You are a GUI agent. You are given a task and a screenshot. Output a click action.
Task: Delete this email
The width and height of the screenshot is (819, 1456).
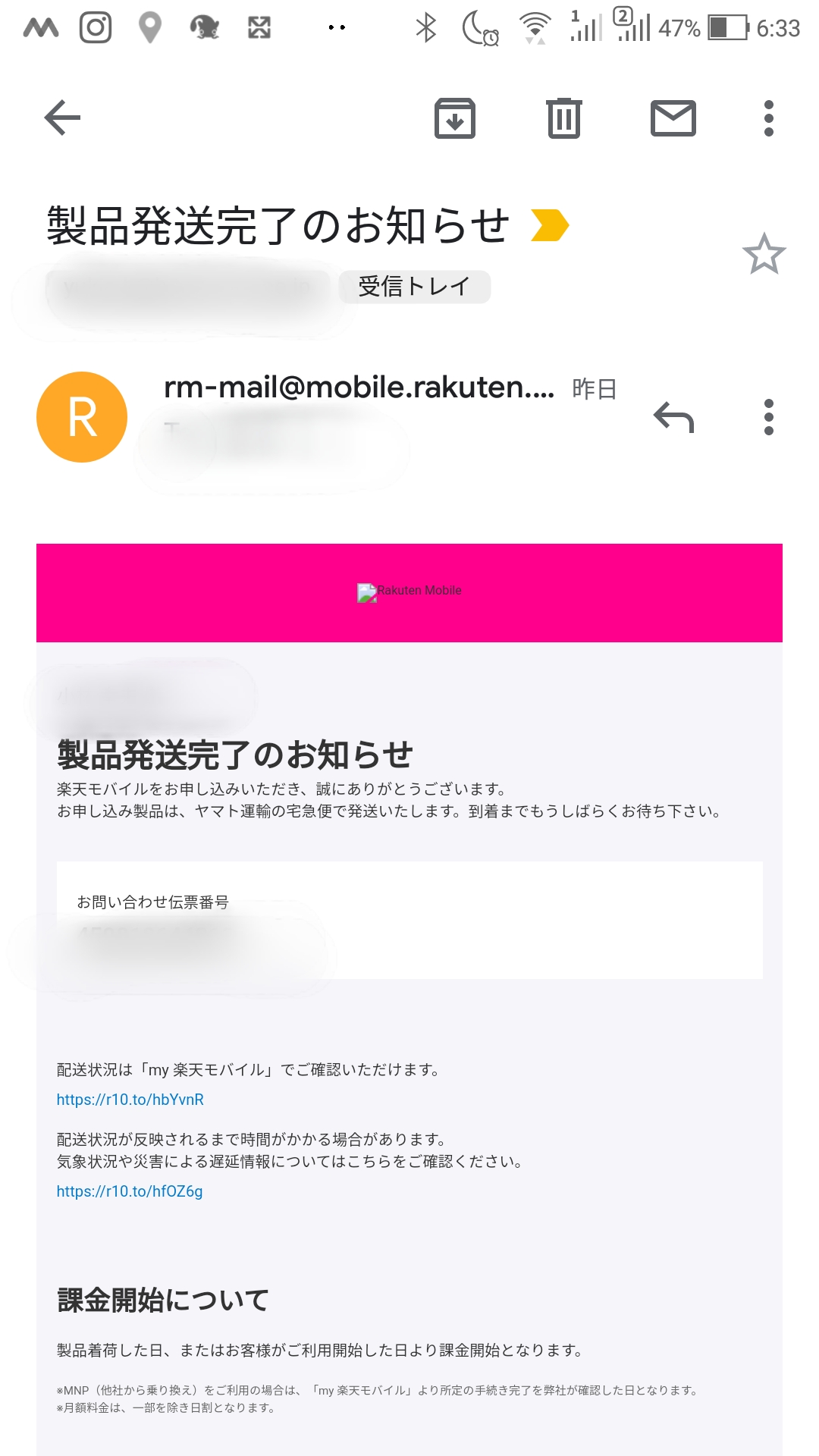[x=563, y=118]
